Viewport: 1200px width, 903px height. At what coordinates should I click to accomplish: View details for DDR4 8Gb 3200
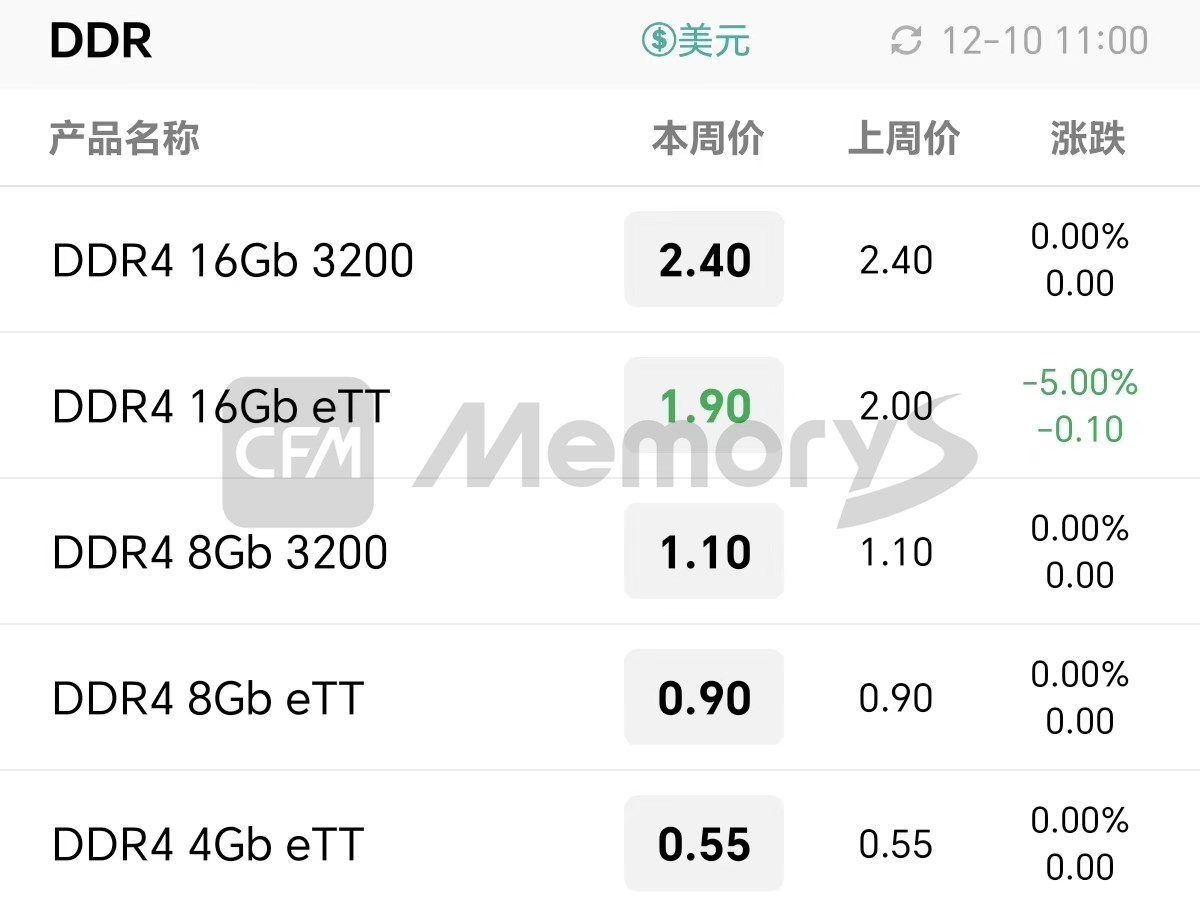(220, 552)
